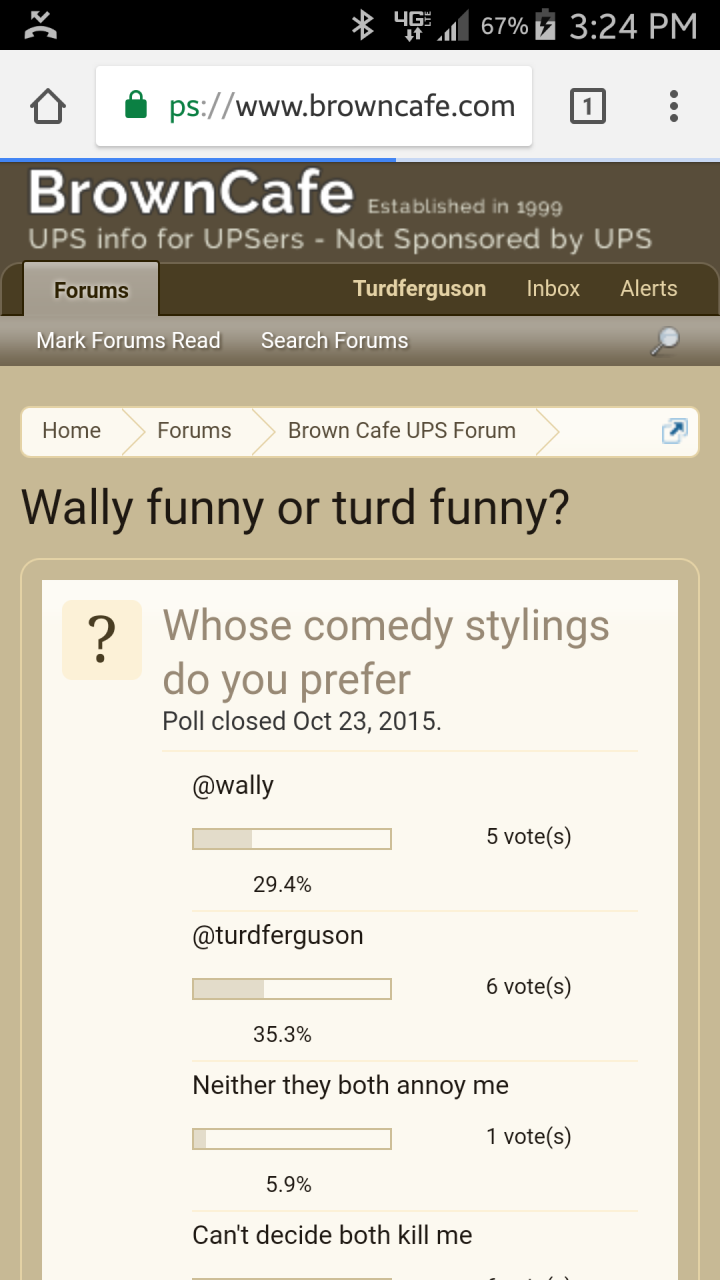The height and width of the screenshot is (1280, 720).
Task: Open the browser overflow menu
Action: (674, 106)
